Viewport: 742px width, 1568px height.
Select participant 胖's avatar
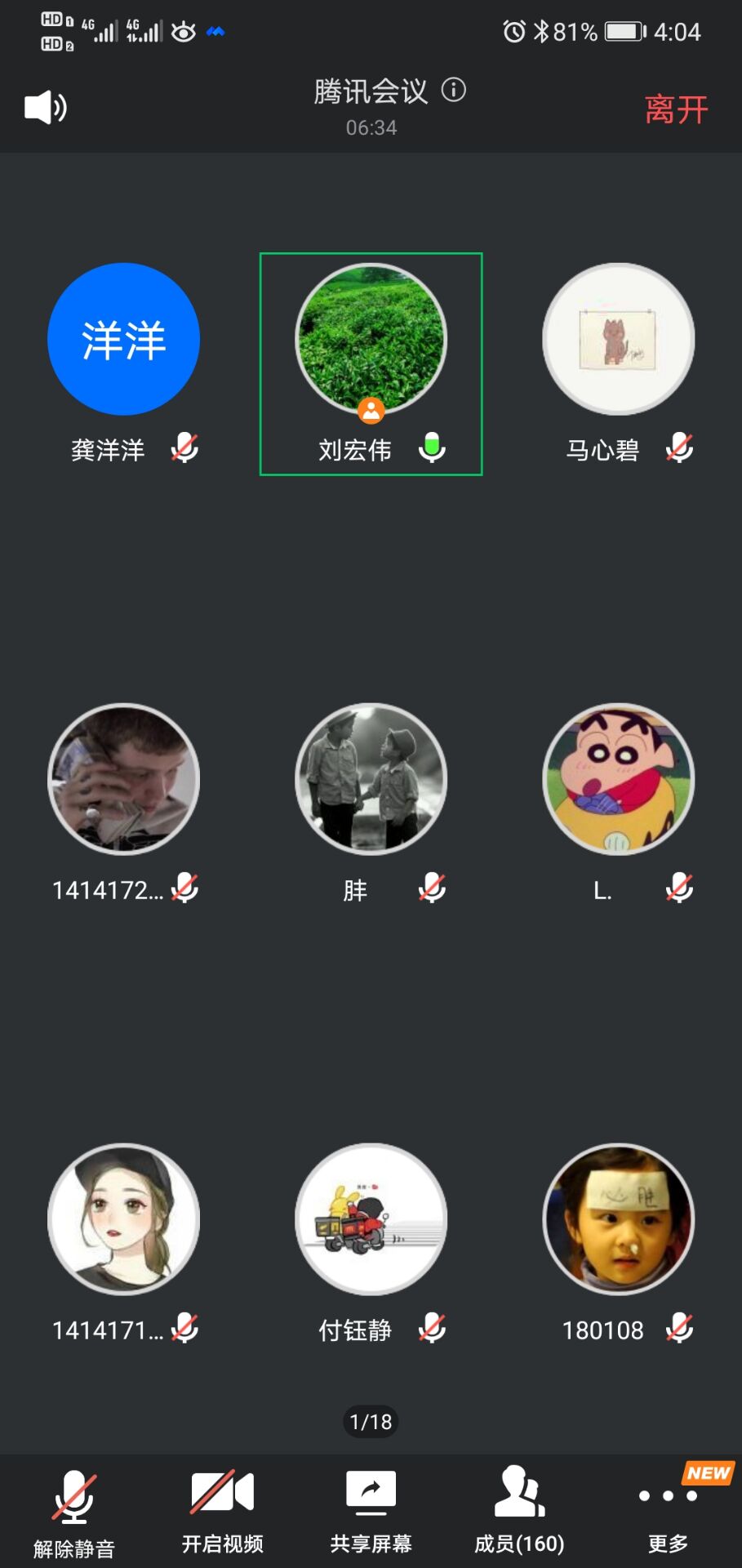pos(371,779)
